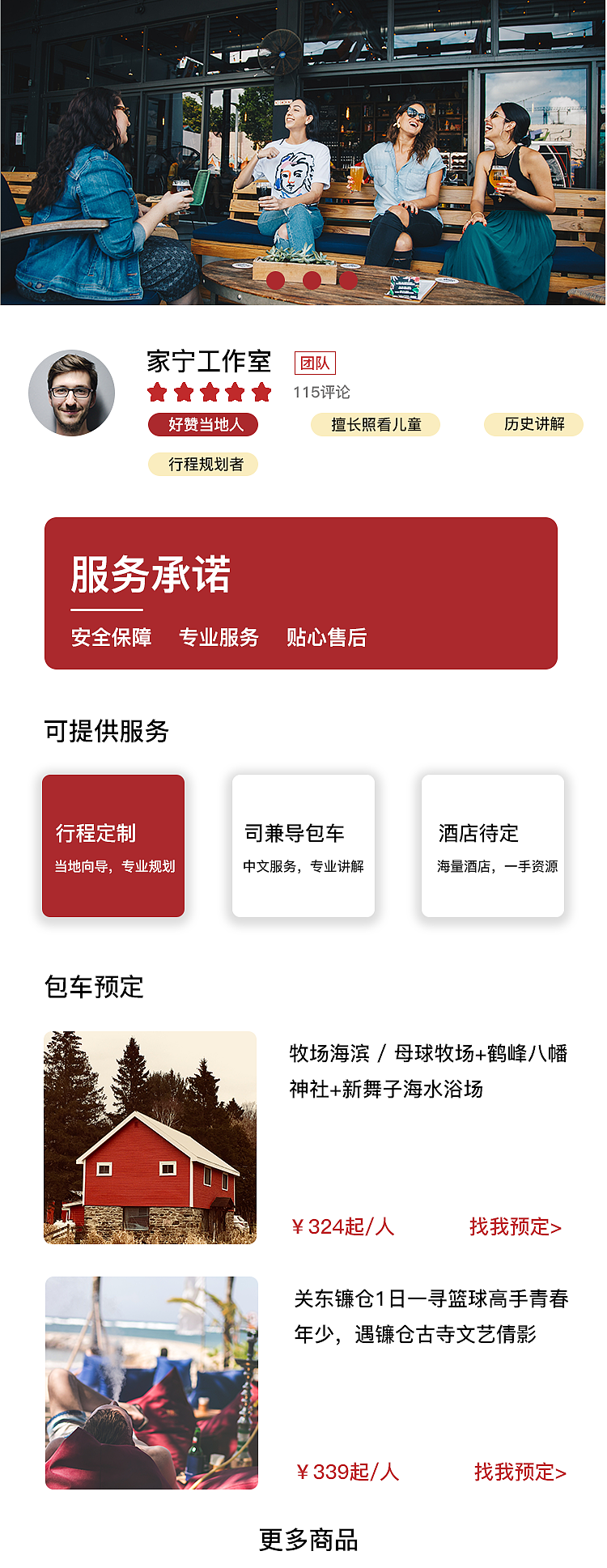This screenshot has width=607, height=1568.
Task: Toggle the 擅长照看儿童 tag
Action: 377,424
